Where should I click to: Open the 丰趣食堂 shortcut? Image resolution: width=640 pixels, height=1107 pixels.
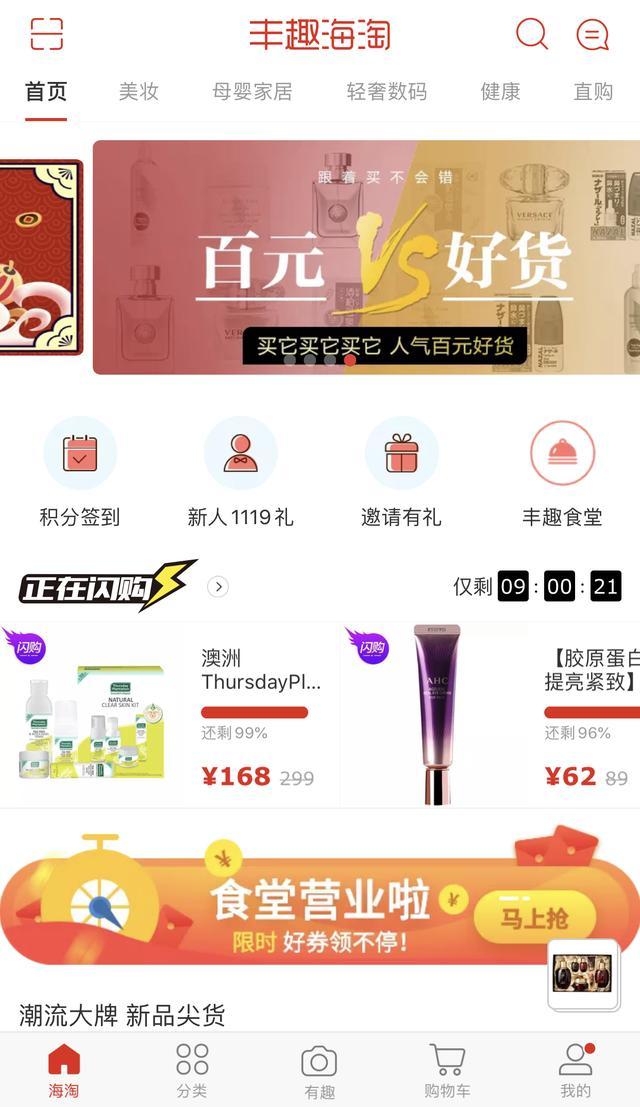(562, 472)
